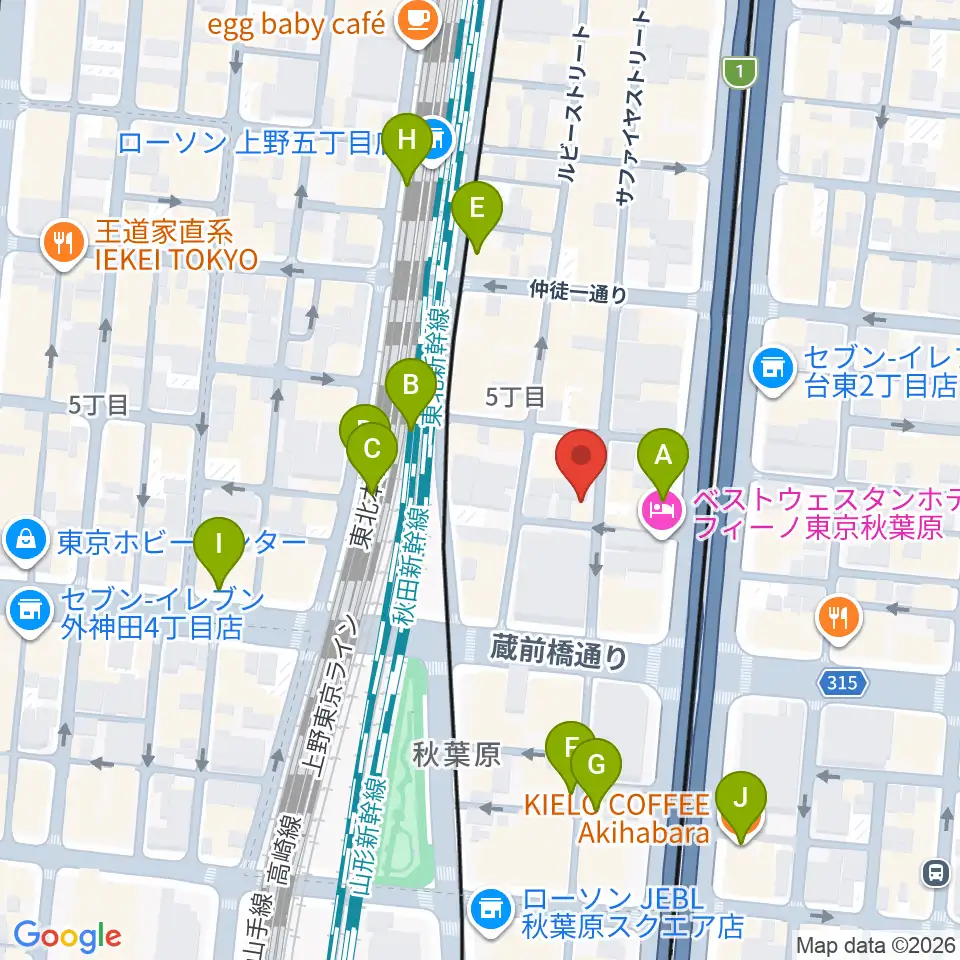Open green marker J
The width and height of the screenshot is (960, 960).
tap(740, 806)
